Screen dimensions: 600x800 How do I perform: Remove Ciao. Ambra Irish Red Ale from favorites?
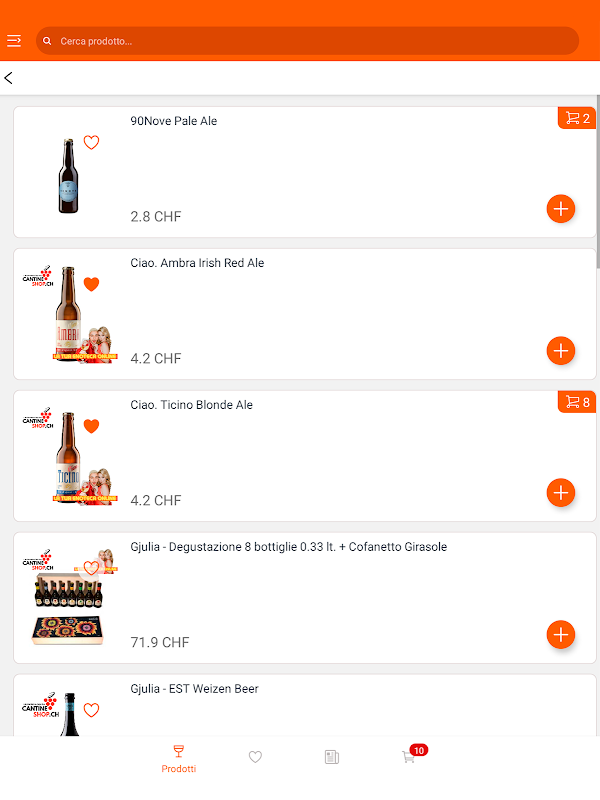coord(91,285)
